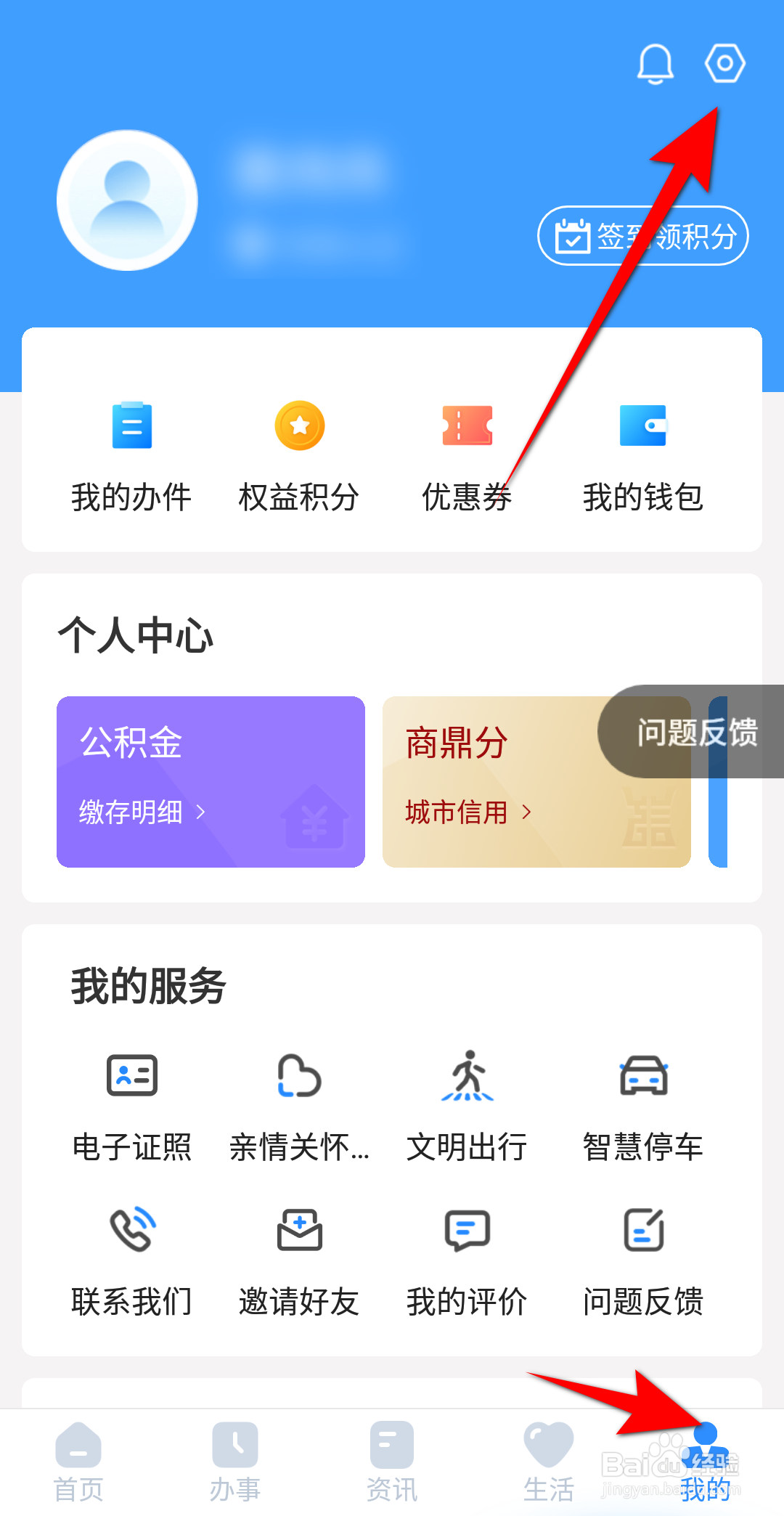Tap 签到领积分 sign-in button
The width and height of the screenshot is (784, 1516).
[642, 236]
